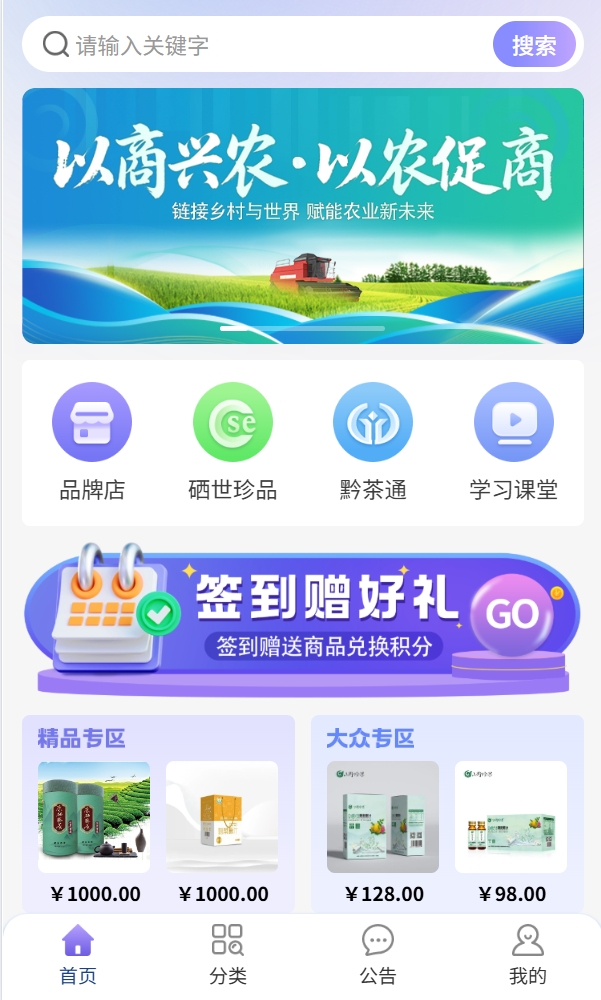Open the 学习课堂 section
This screenshot has width=601, height=1000.
point(513,440)
